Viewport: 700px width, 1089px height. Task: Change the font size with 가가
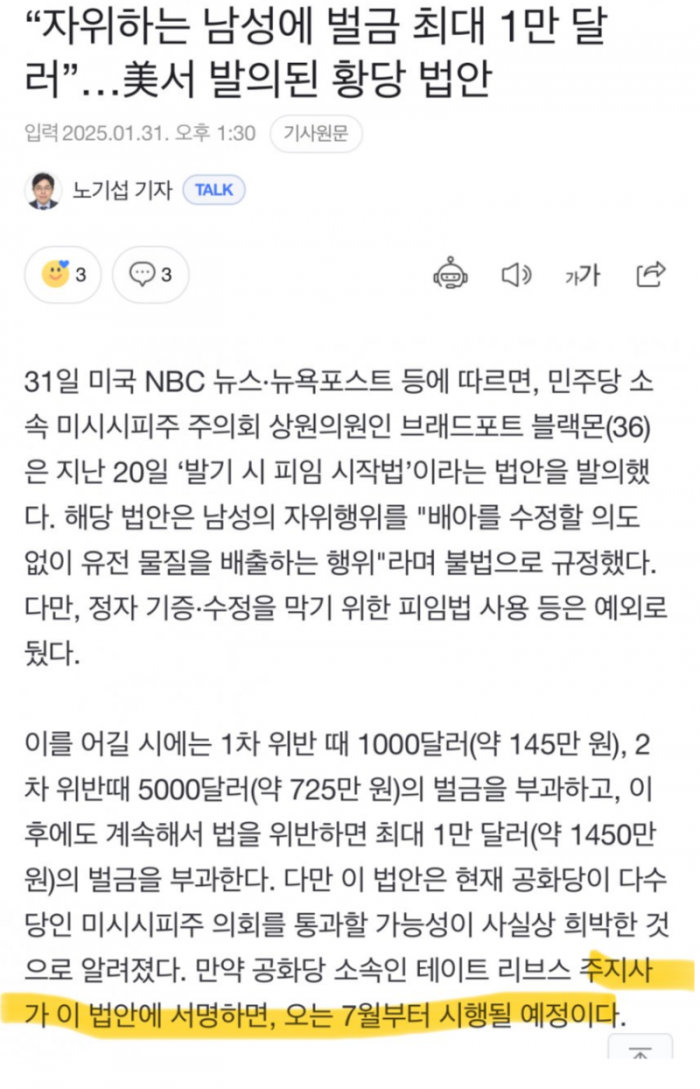click(x=581, y=274)
